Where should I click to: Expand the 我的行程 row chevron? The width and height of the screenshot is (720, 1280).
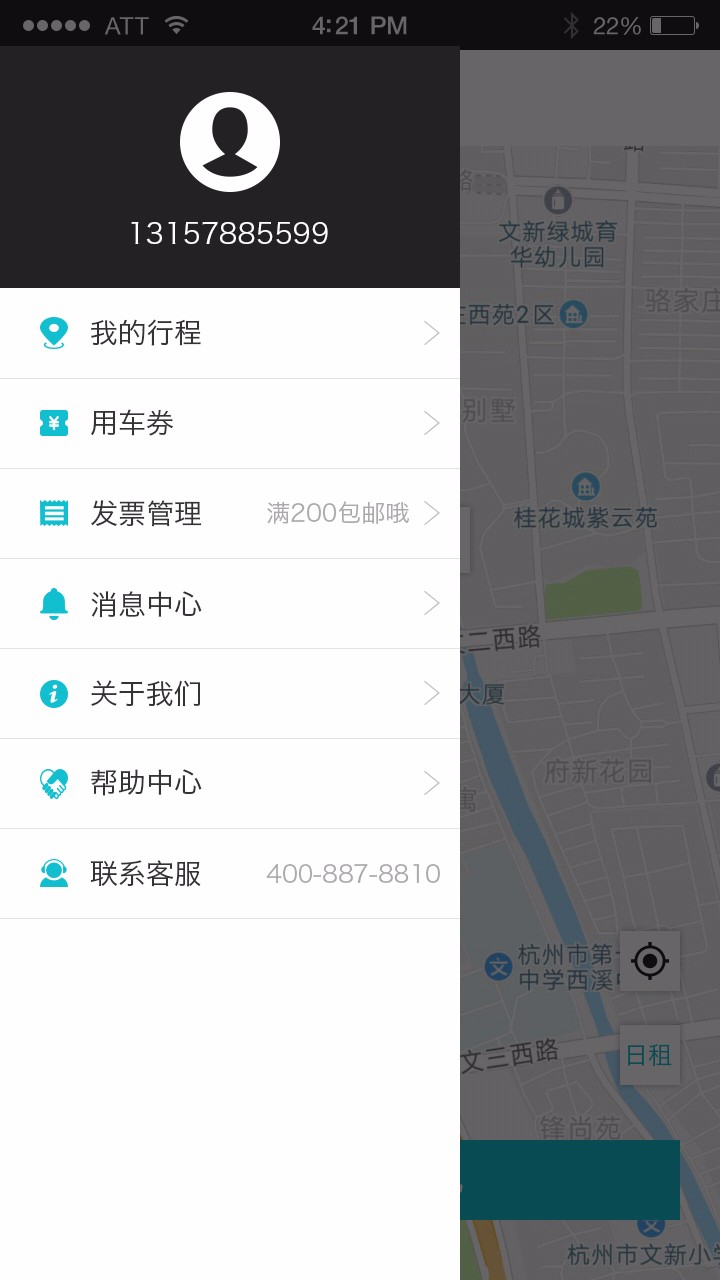[x=430, y=333]
